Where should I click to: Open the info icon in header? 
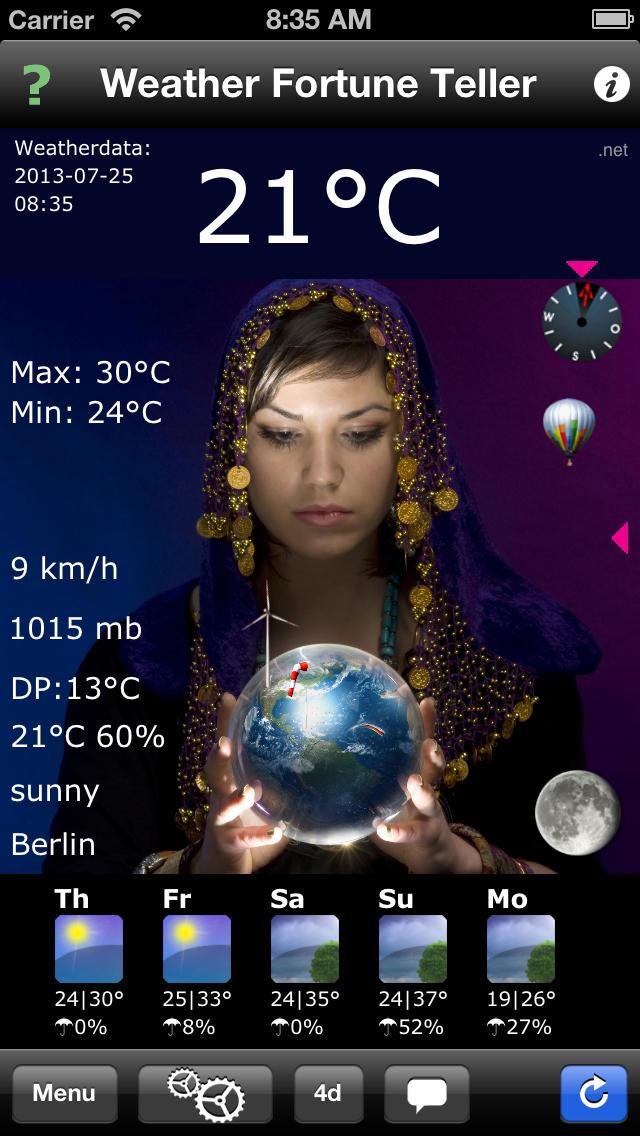(611, 85)
